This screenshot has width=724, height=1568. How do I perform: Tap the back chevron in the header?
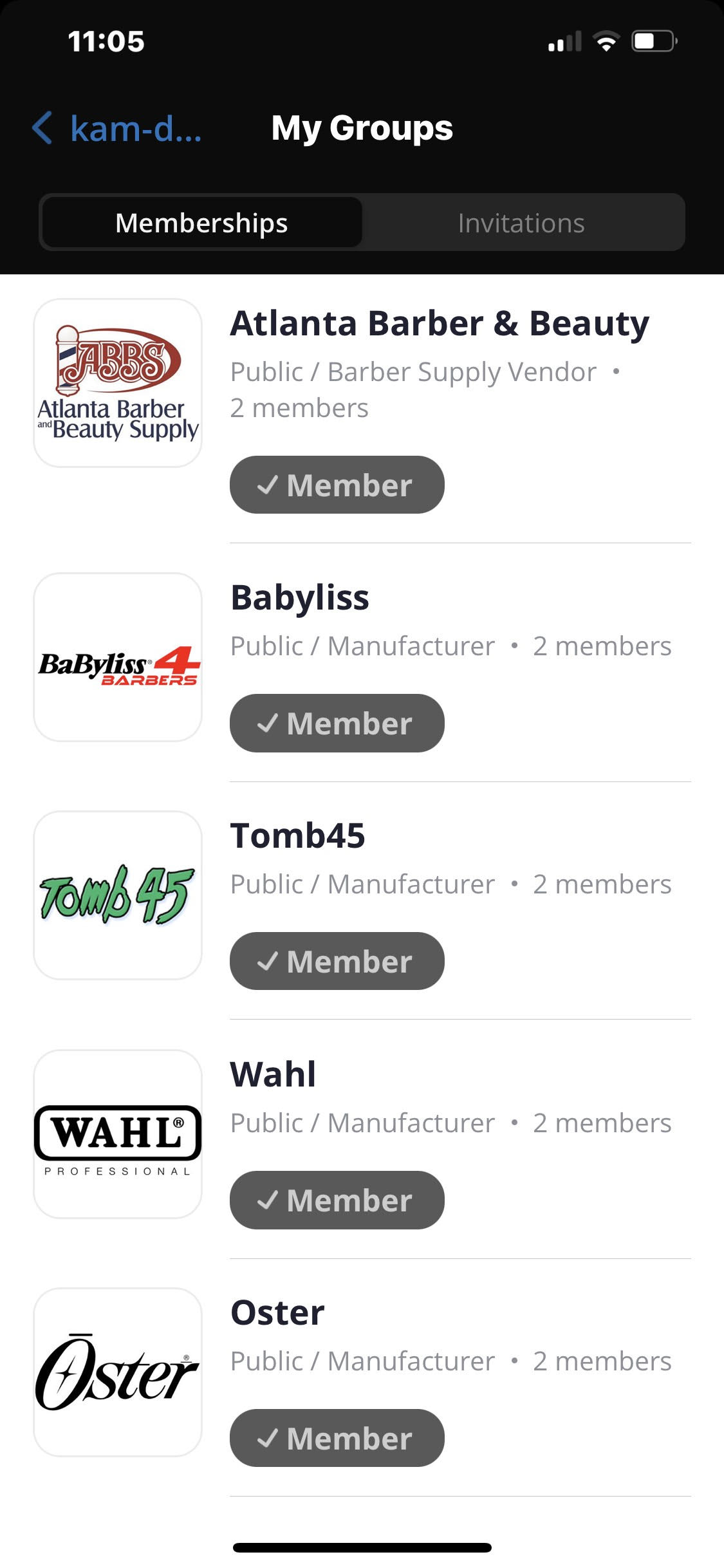click(x=42, y=127)
